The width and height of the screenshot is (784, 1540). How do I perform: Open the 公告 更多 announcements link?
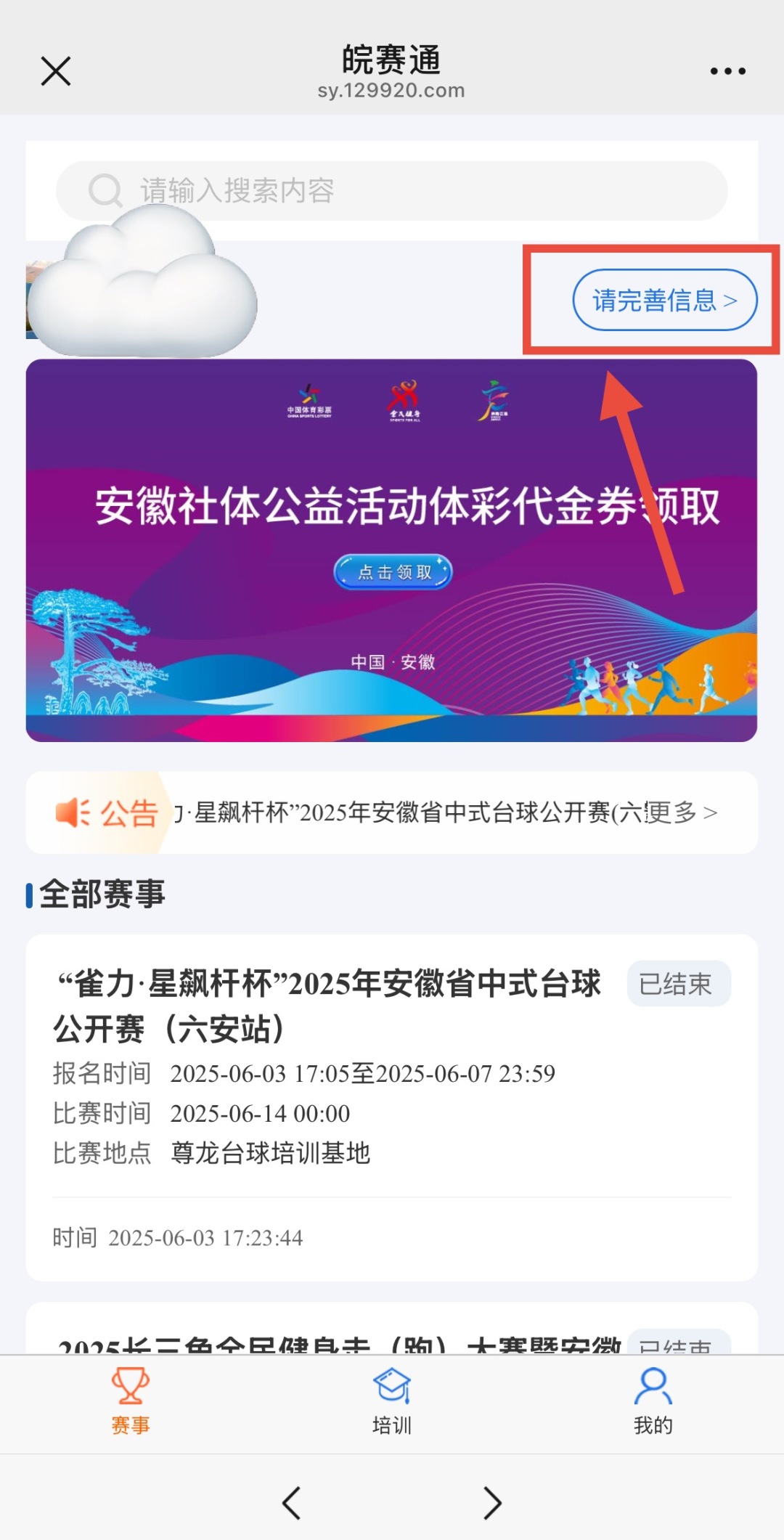[x=681, y=812]
